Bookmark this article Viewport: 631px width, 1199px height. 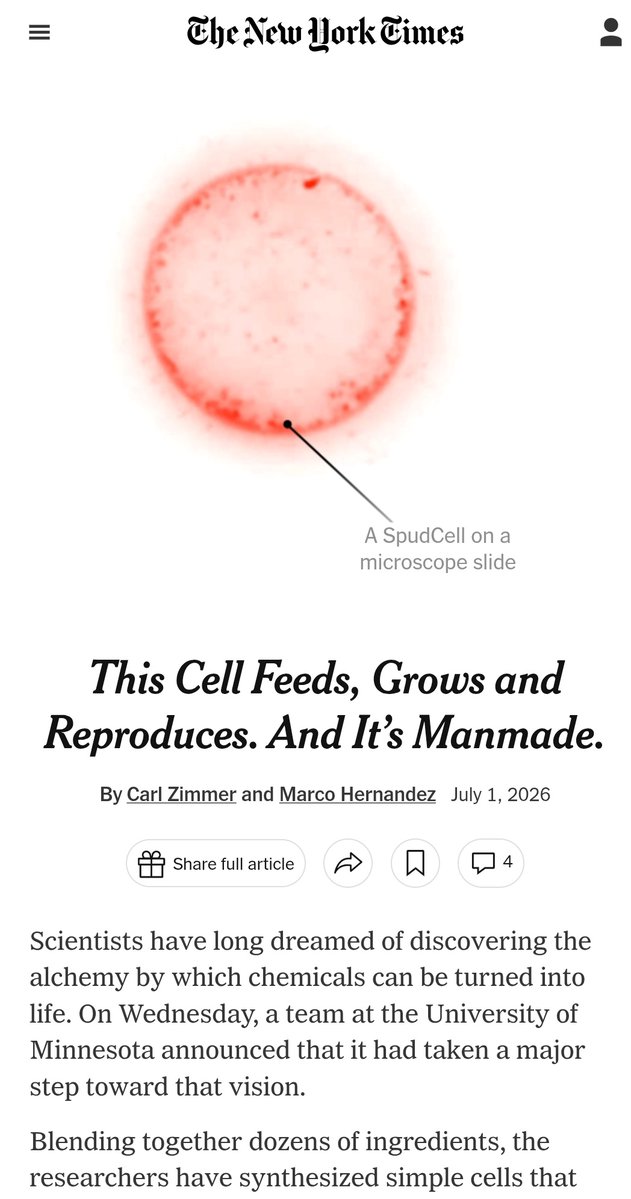point(415,863)
